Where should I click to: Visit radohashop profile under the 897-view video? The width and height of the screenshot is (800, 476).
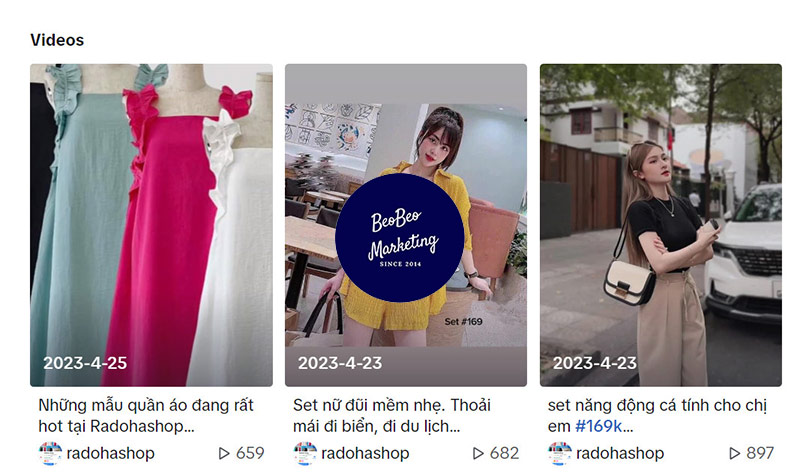pyautogui.click(x=620, y=453)
